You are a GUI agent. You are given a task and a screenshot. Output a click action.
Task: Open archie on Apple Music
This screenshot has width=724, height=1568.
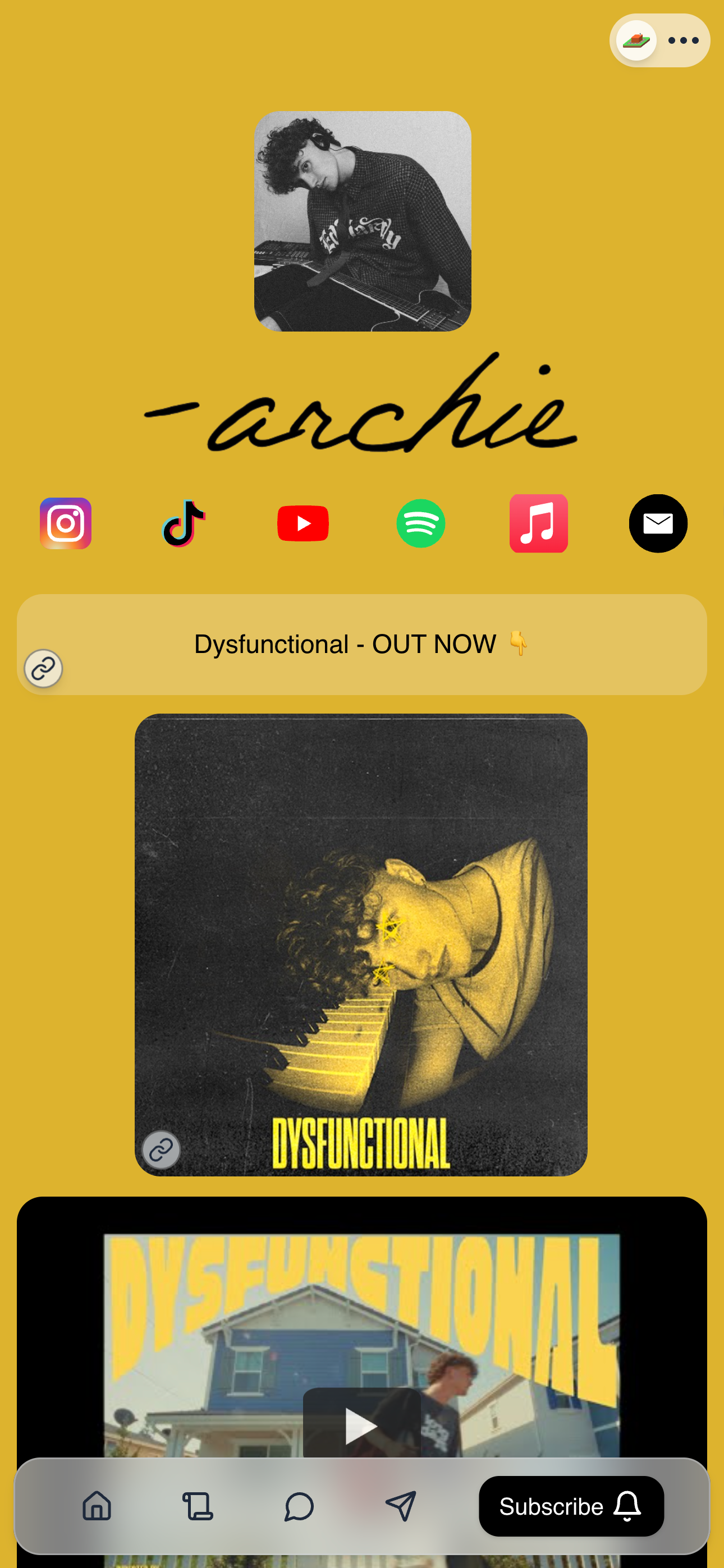pyautogui.click(x=539, y=523)
